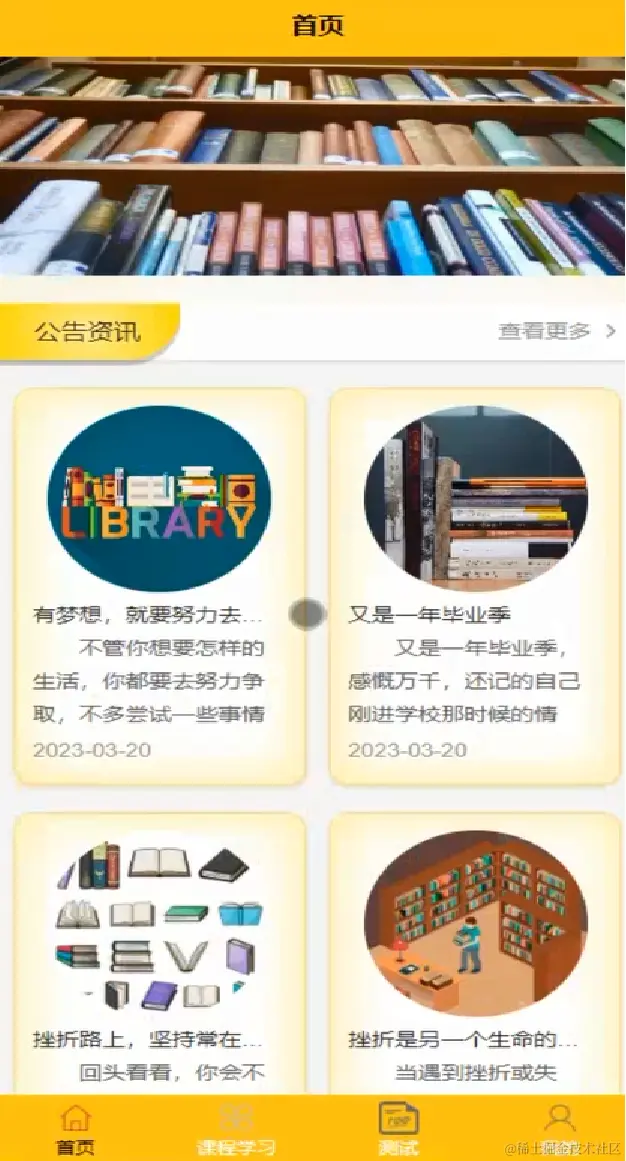626x1161 pixels.
Task: Open 查看更多 to see more announcements
Action: coord(557,331)
